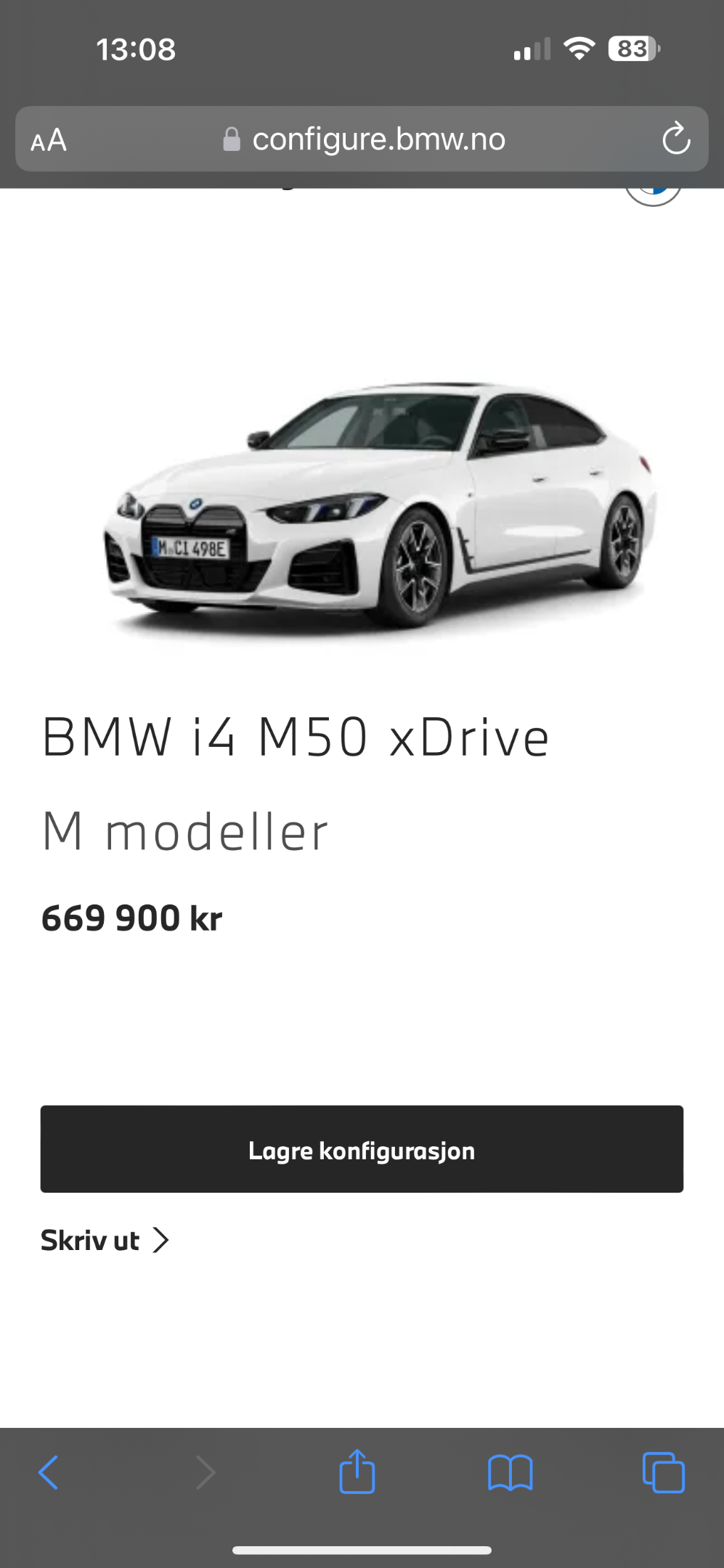Open the Skriv ut link
The image size is (724, 1568).
105,1241
